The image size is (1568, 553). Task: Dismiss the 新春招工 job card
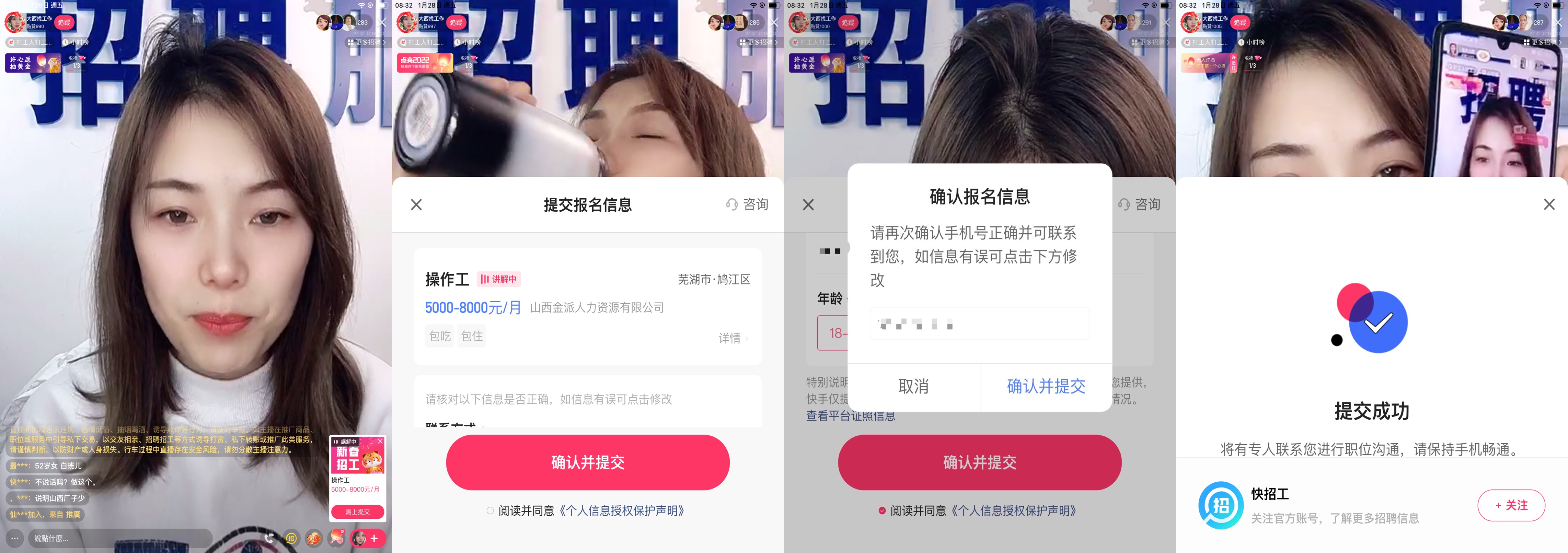380,441
